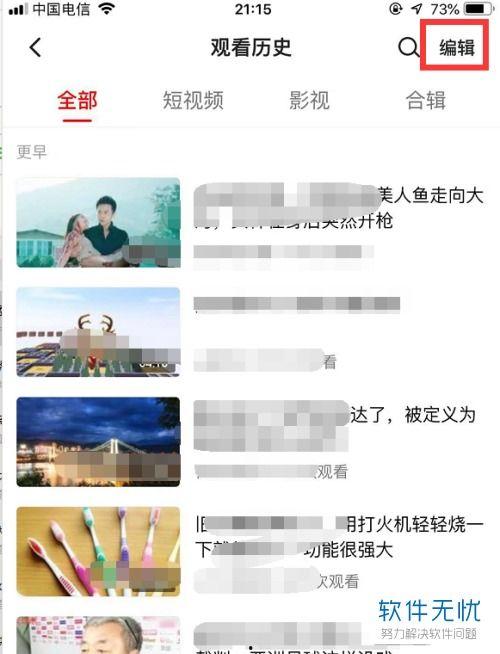Switch to the 短视频 tab
This screenshot has width=500, height=654.
(193, 100)
